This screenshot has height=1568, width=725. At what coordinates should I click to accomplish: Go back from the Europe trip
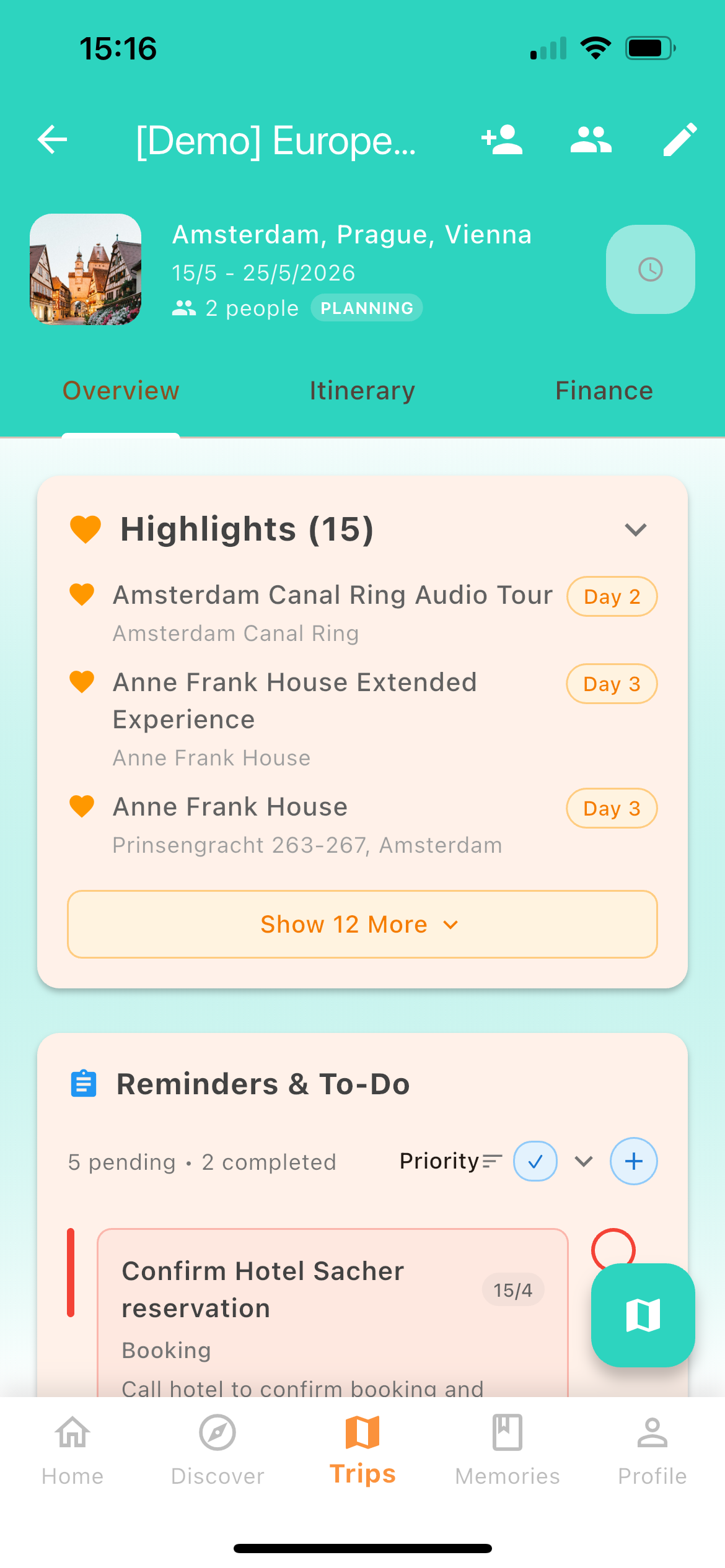(53, 139)
